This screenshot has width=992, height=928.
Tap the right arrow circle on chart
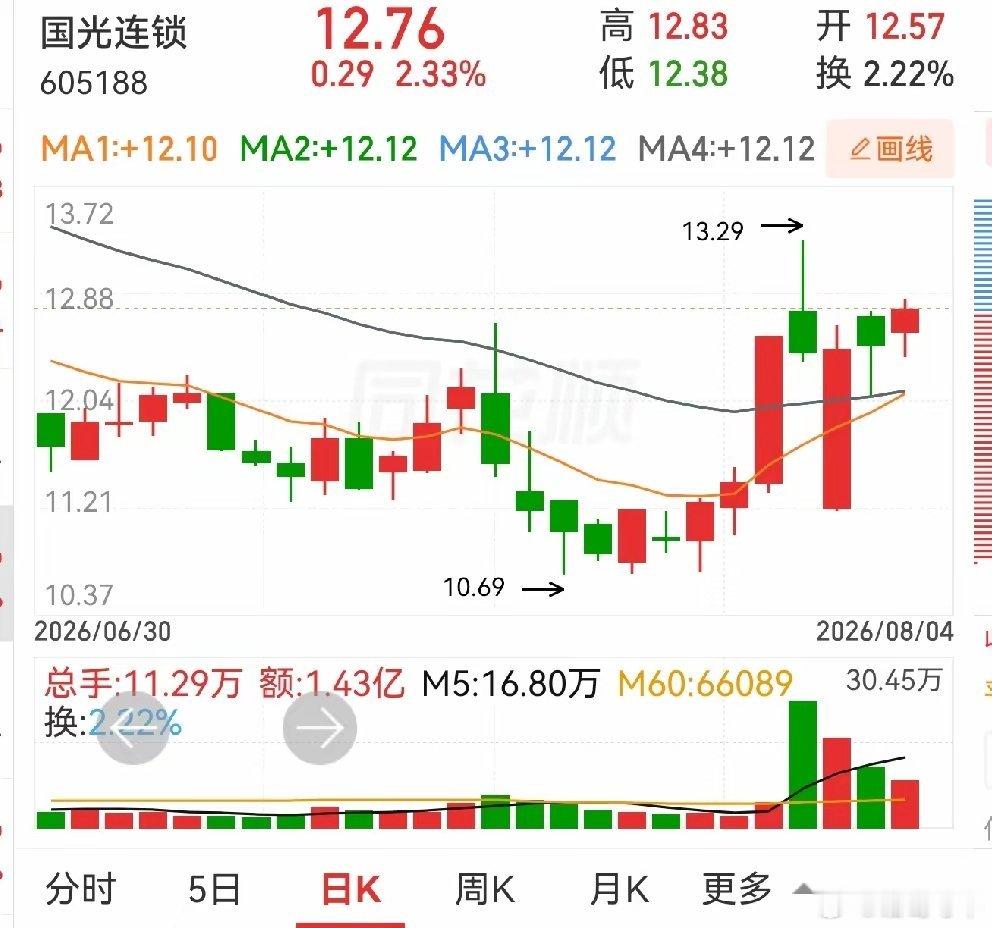tap(319, 727)
